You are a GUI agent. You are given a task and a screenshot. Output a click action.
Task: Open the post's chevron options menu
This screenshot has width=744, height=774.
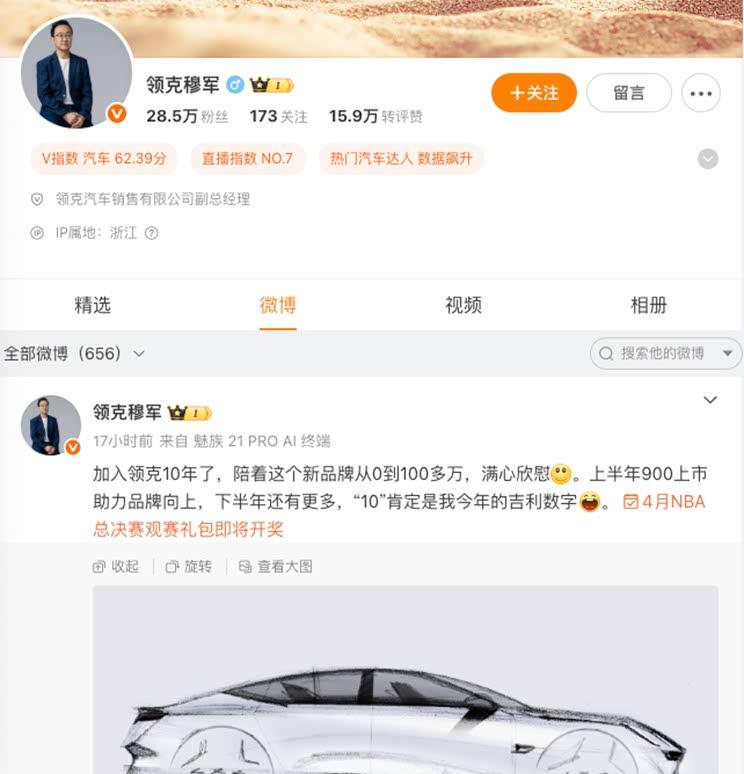[x=710, y=400]
